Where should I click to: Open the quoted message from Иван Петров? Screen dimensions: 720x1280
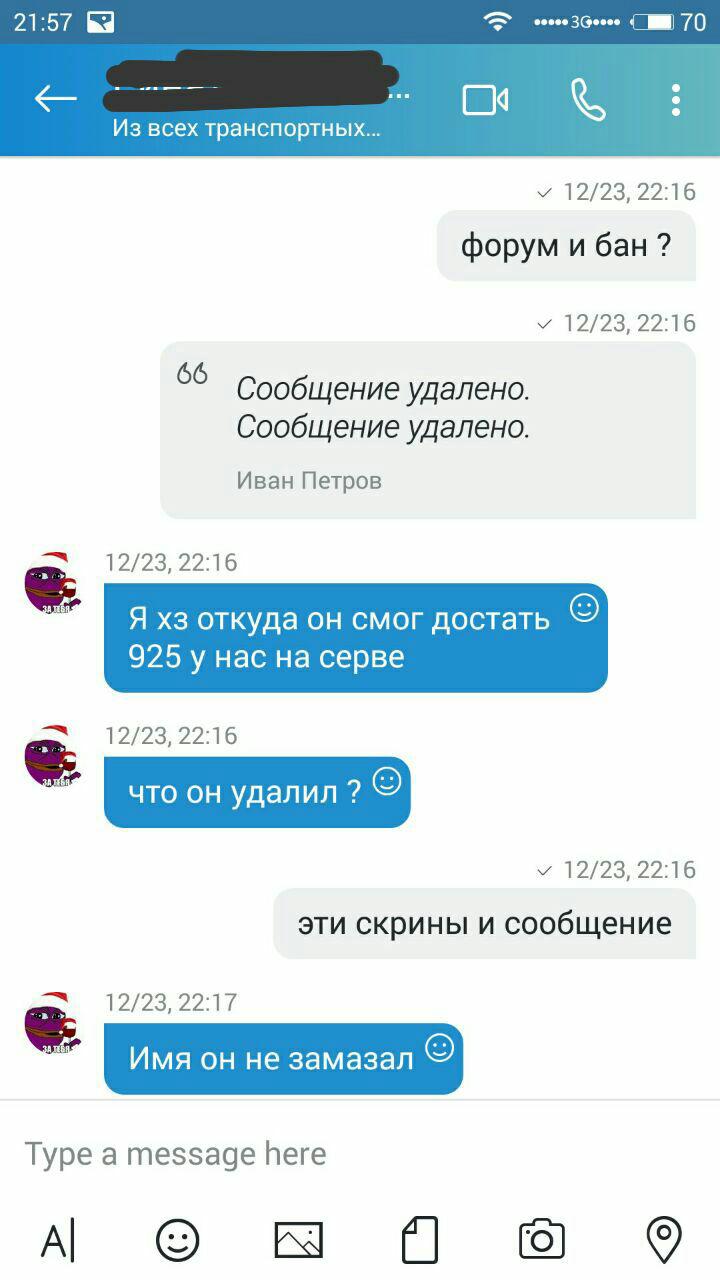tap(428, 430)
